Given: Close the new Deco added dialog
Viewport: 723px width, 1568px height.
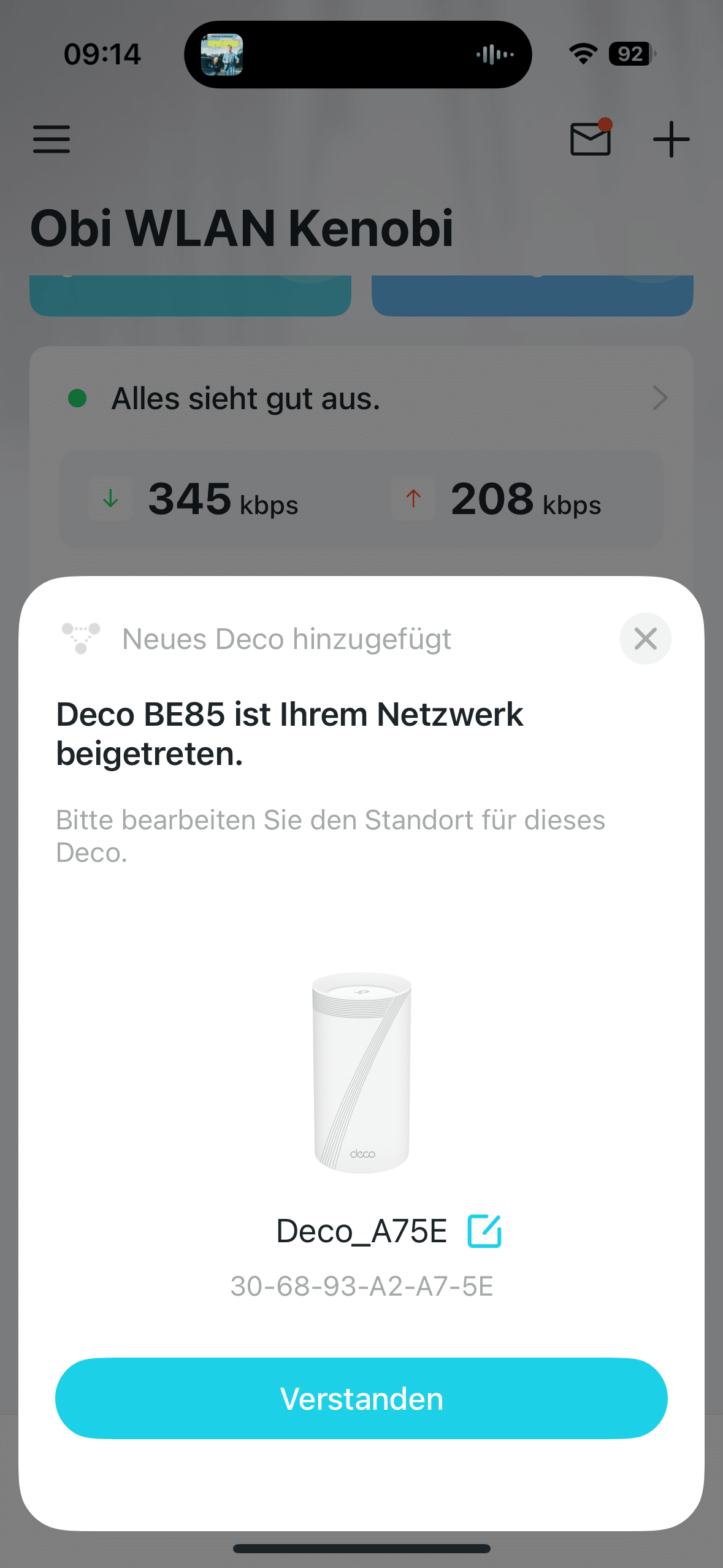Looking at the screenshot, I should pyautogui.click(x=645, y=639).
